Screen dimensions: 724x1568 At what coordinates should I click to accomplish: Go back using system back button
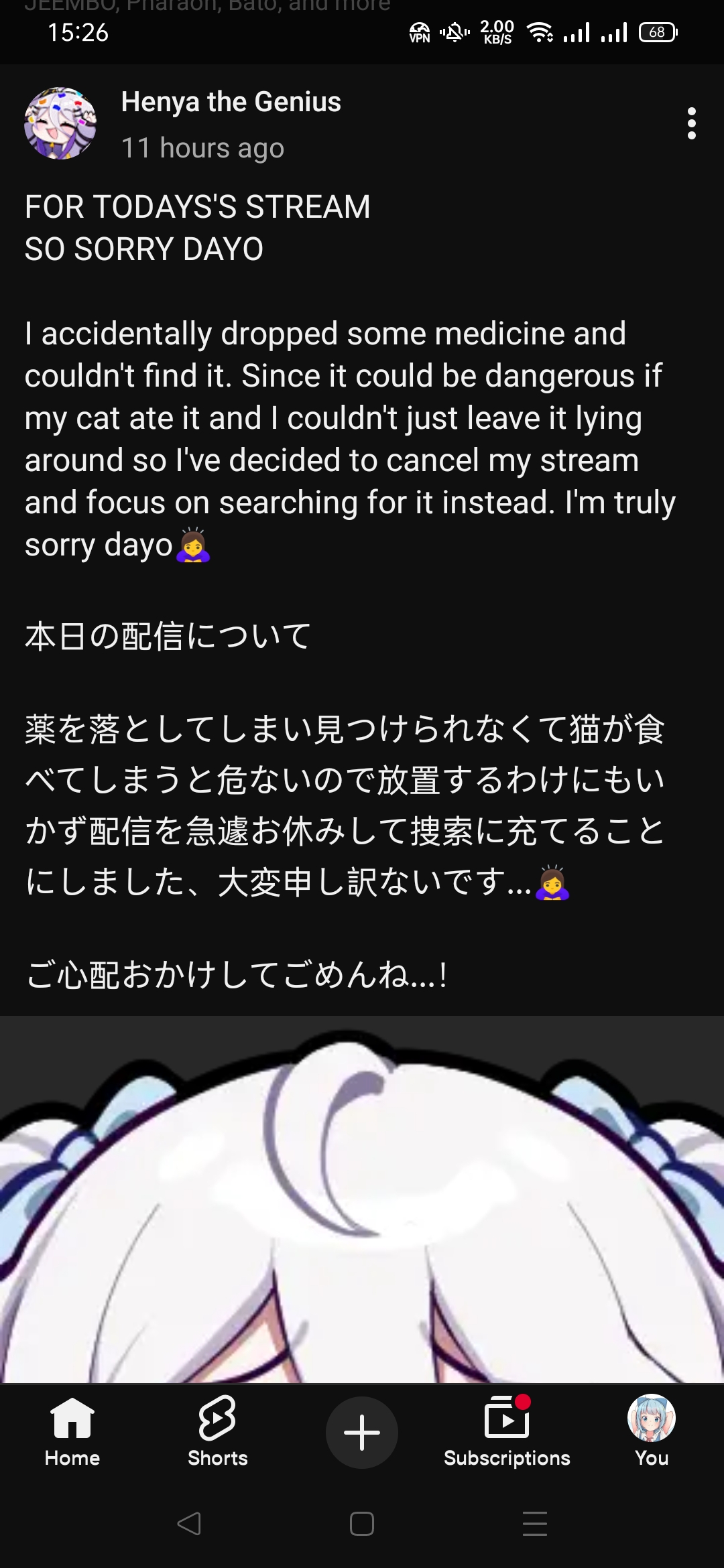pyautogui.click(x=189, y=1524)
